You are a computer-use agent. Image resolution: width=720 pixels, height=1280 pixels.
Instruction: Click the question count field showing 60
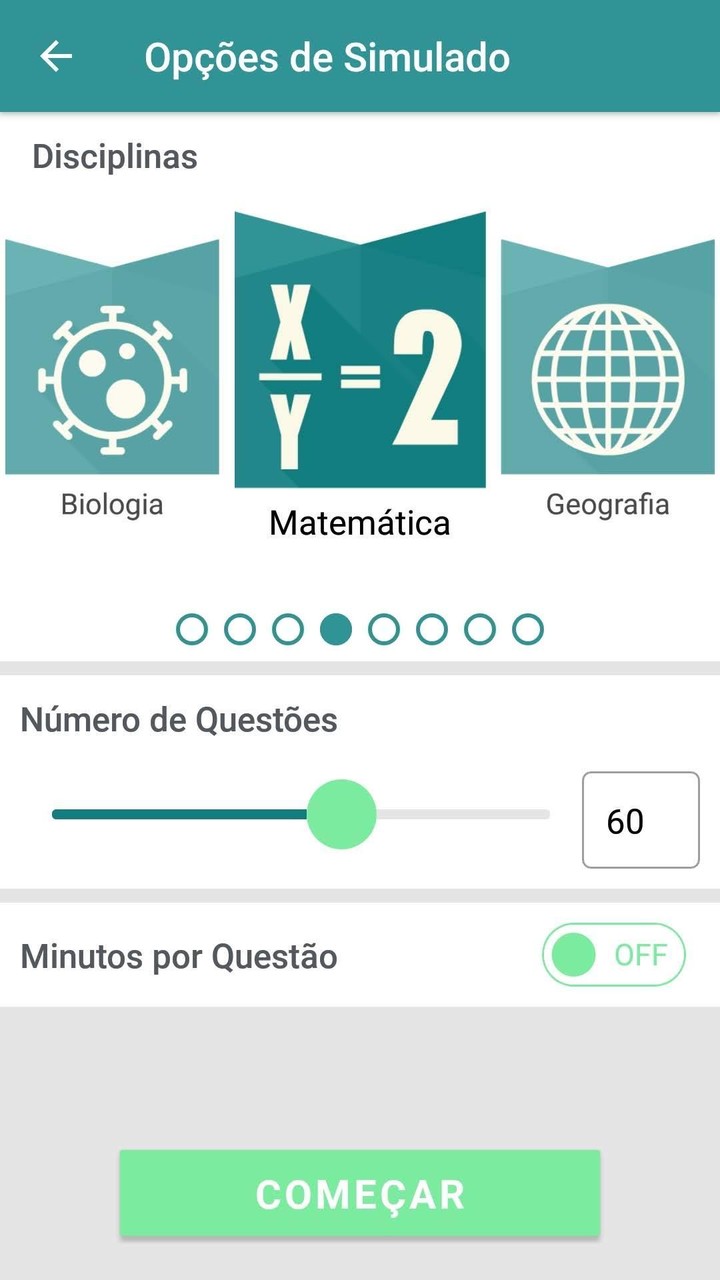639,818
